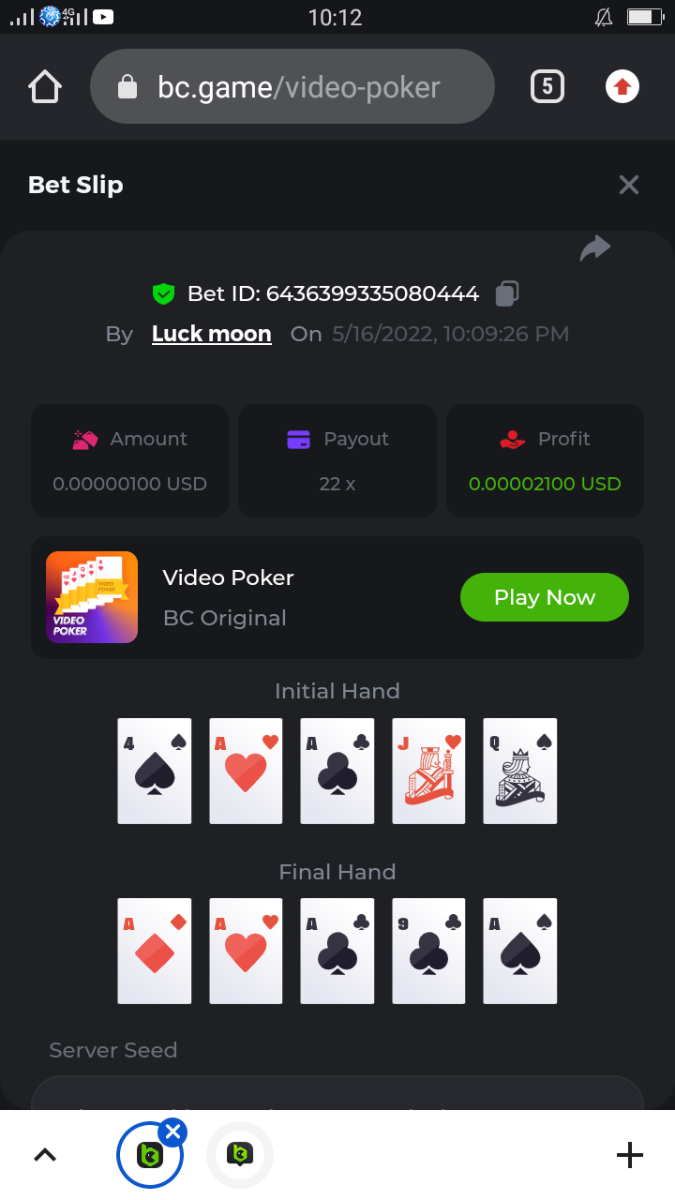
Task: Open the tab switcher showing 5 tabs
Action: pyautogui.click(x=546, y=87)
